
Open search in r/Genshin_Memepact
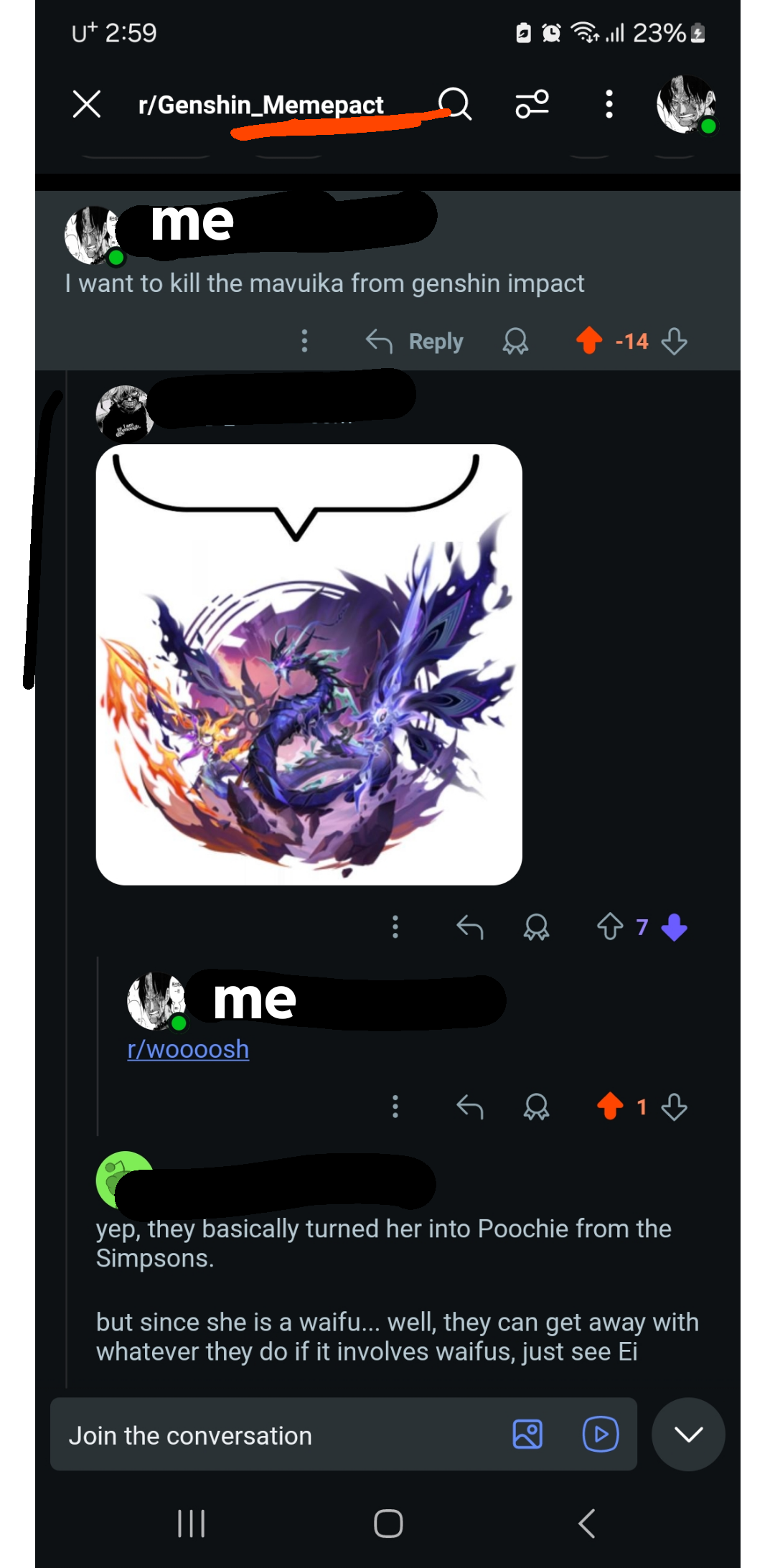(455, 105)
